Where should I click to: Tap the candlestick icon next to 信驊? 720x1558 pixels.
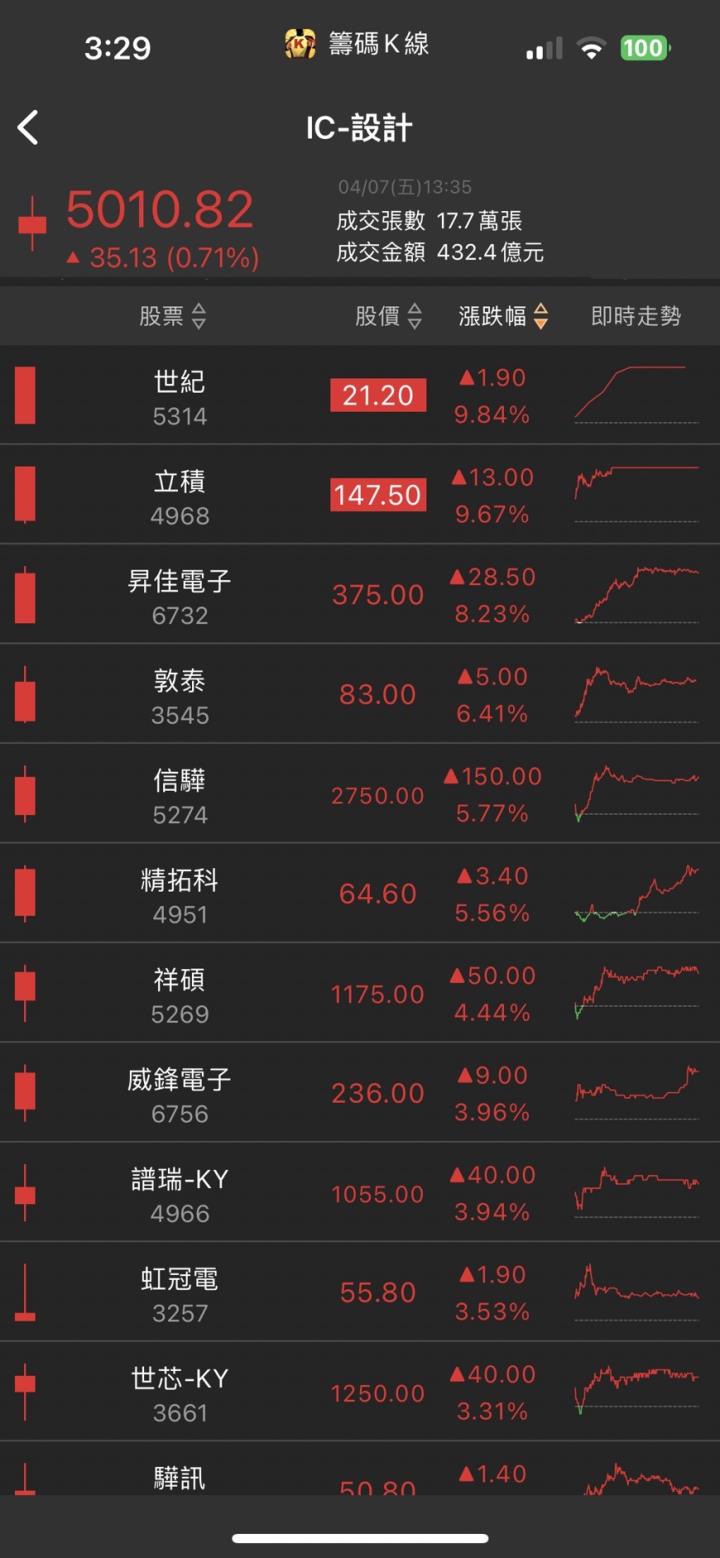pos(25,793)
